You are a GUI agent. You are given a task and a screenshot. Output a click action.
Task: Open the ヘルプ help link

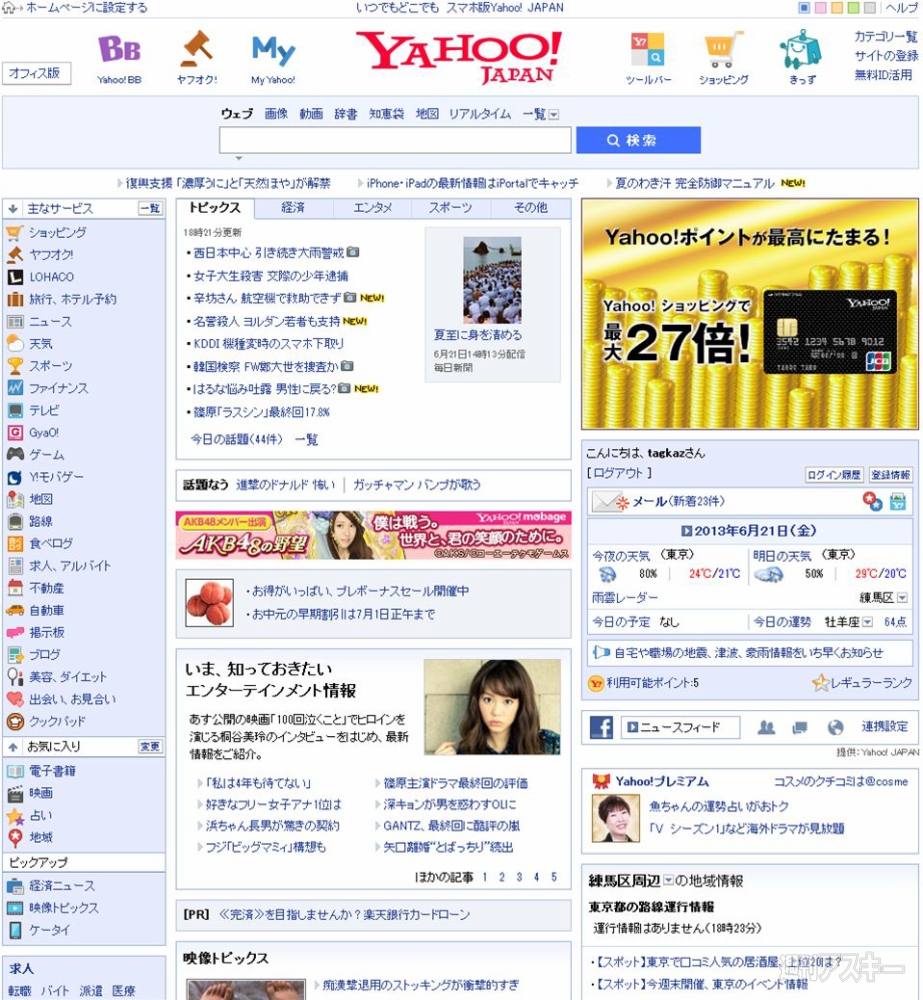pos(900,8)
